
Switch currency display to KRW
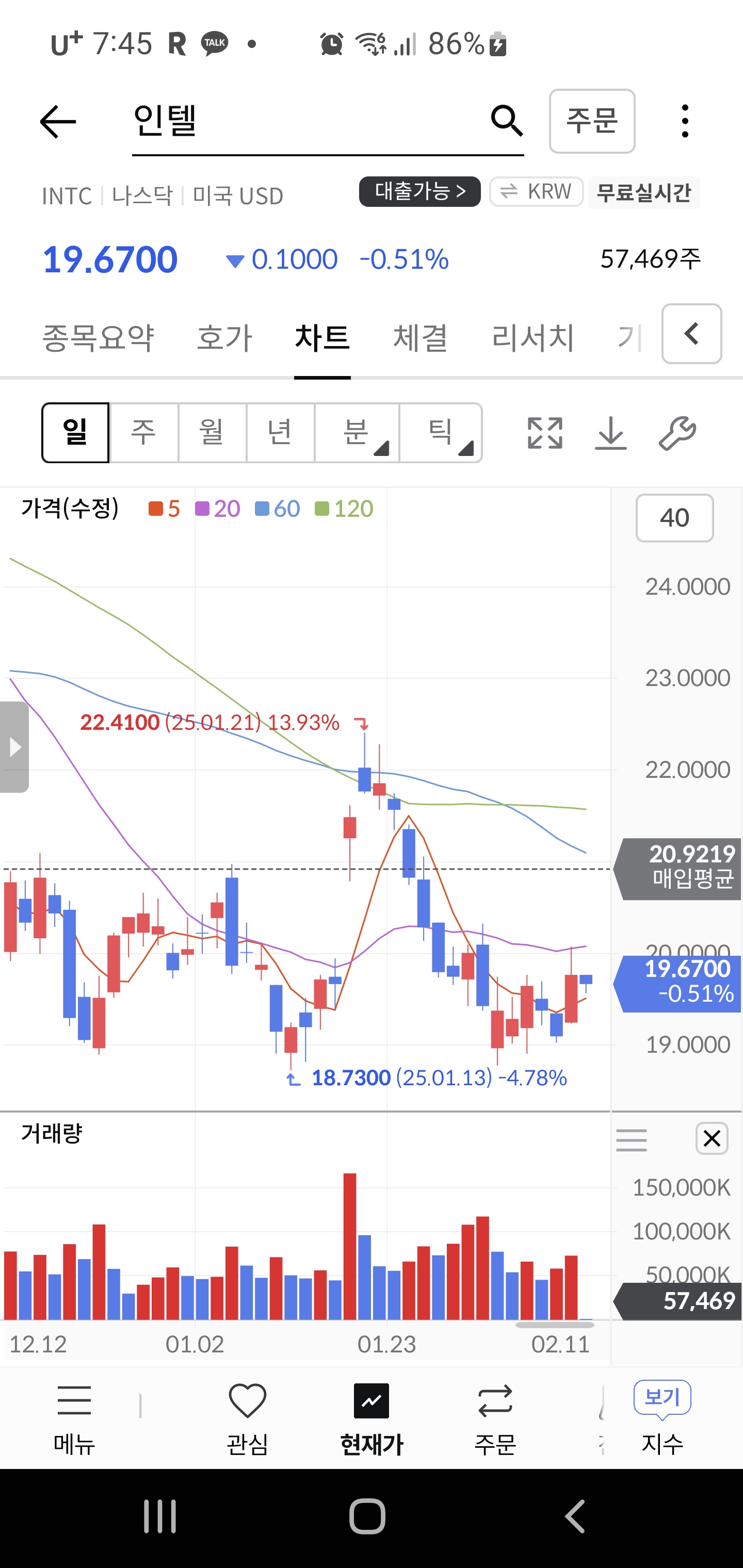point(537,192)
